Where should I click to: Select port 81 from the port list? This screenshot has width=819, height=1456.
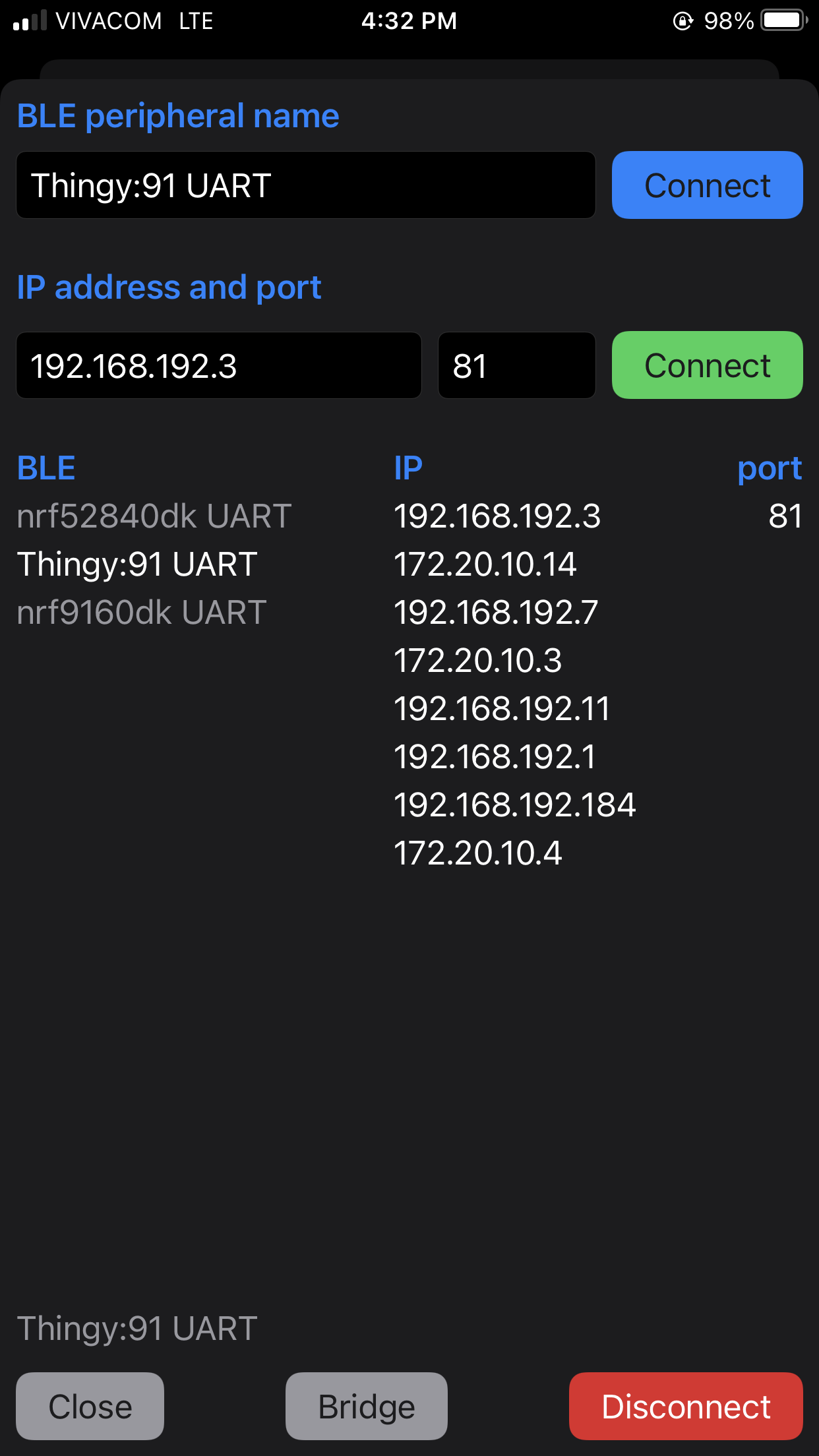tap(785, 516)
